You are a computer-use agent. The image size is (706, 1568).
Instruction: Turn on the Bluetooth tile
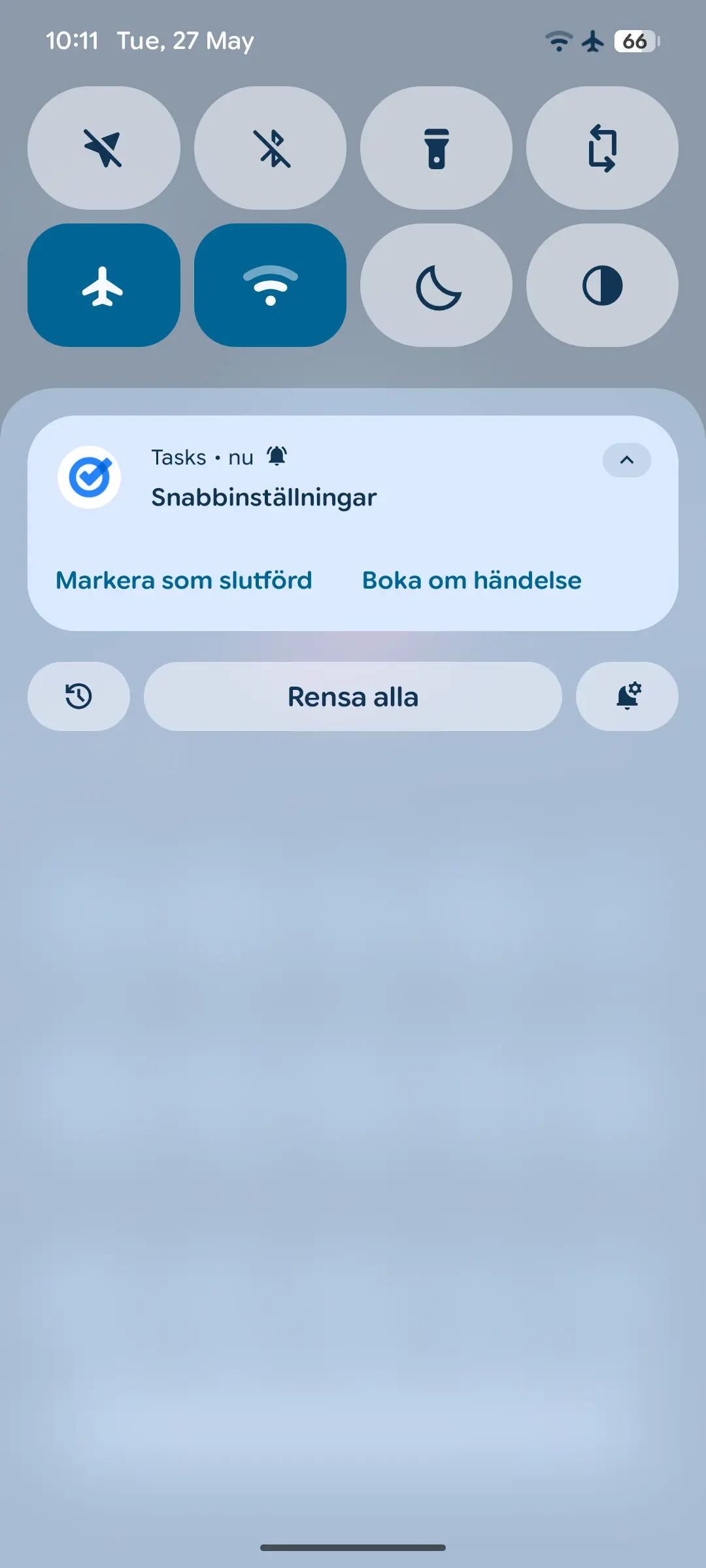(x=270, y=148)
